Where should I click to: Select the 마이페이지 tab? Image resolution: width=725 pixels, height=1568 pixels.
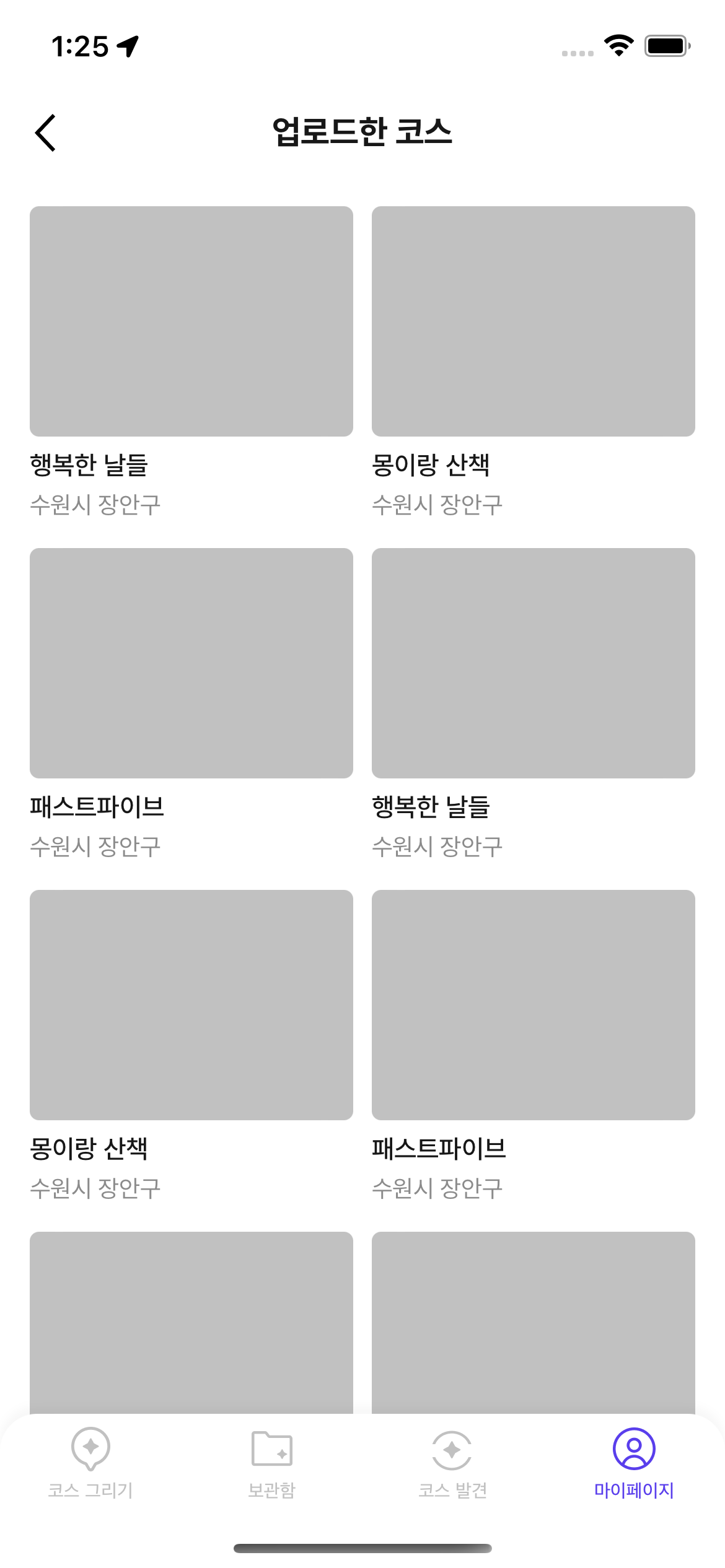click(x=633, y=1461)
